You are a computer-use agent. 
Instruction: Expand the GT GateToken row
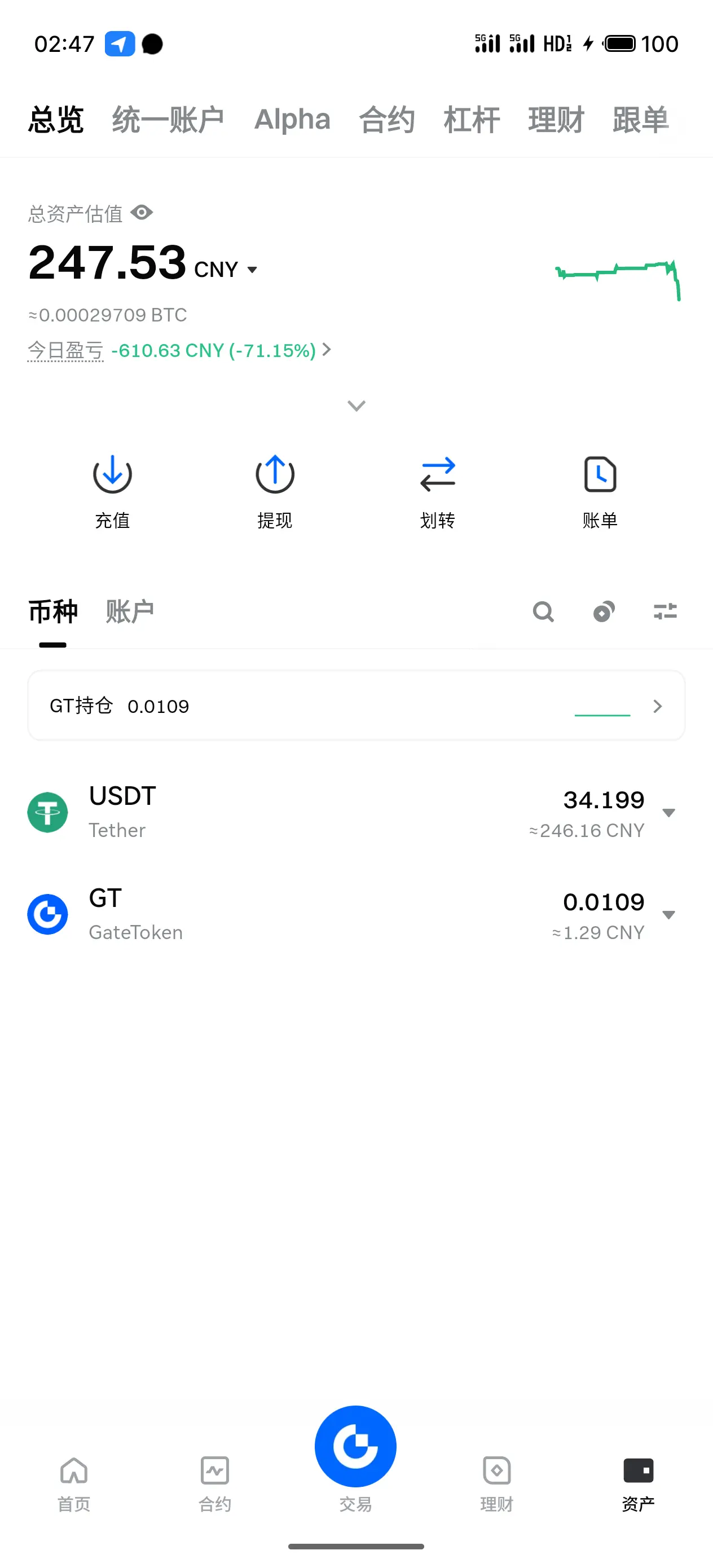[668, 915]
